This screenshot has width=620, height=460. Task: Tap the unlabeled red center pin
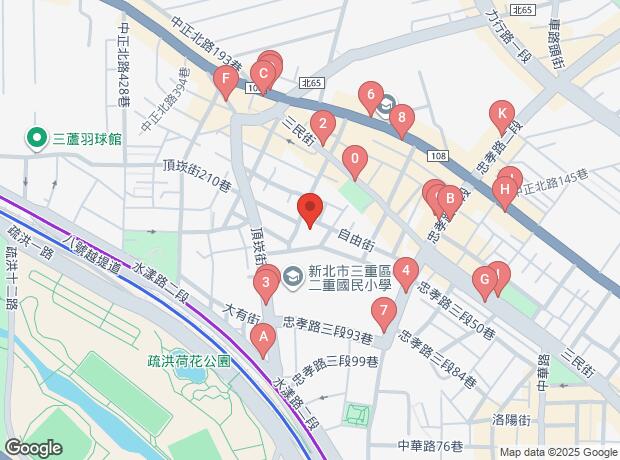click(x=311, y=208)
